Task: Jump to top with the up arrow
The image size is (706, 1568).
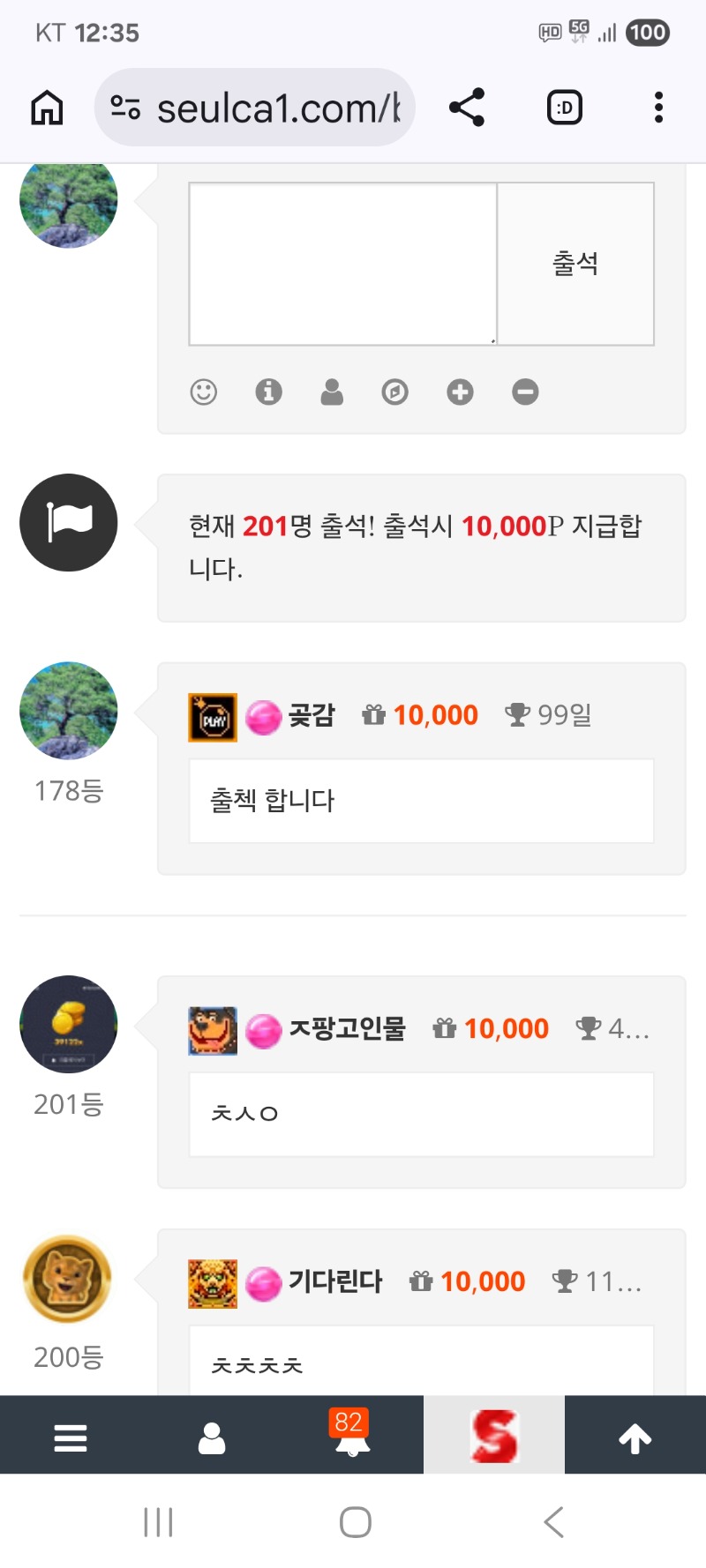Action: pos(635,1437)
